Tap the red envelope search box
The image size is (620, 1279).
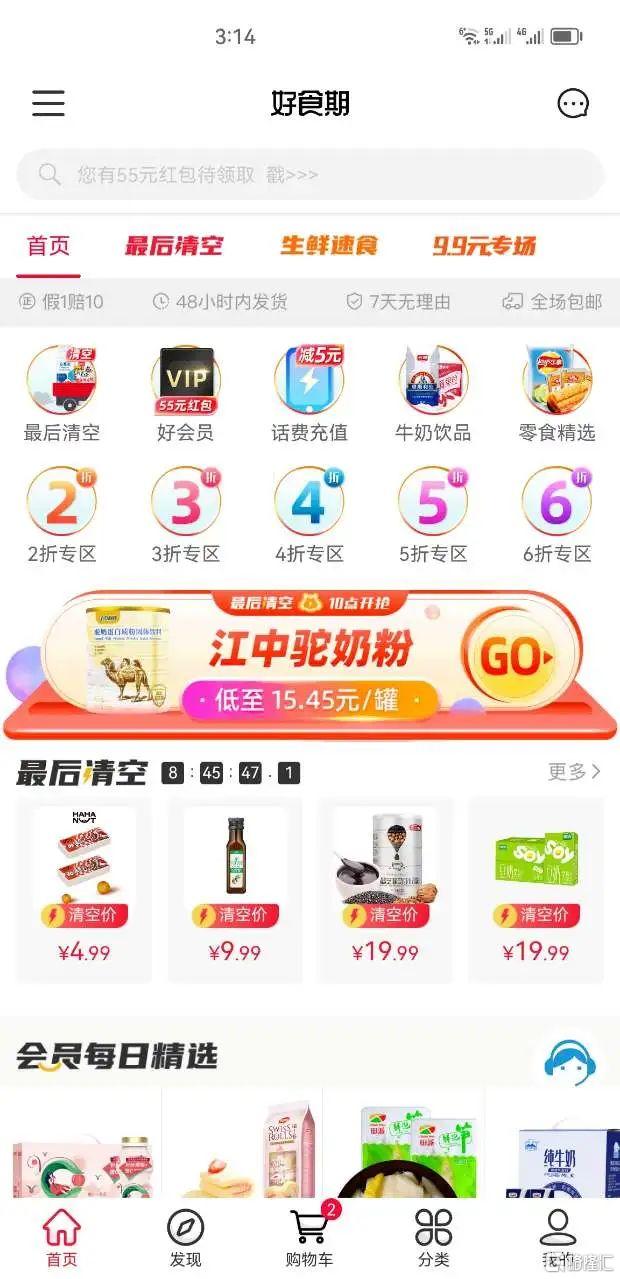coord(310,175)
